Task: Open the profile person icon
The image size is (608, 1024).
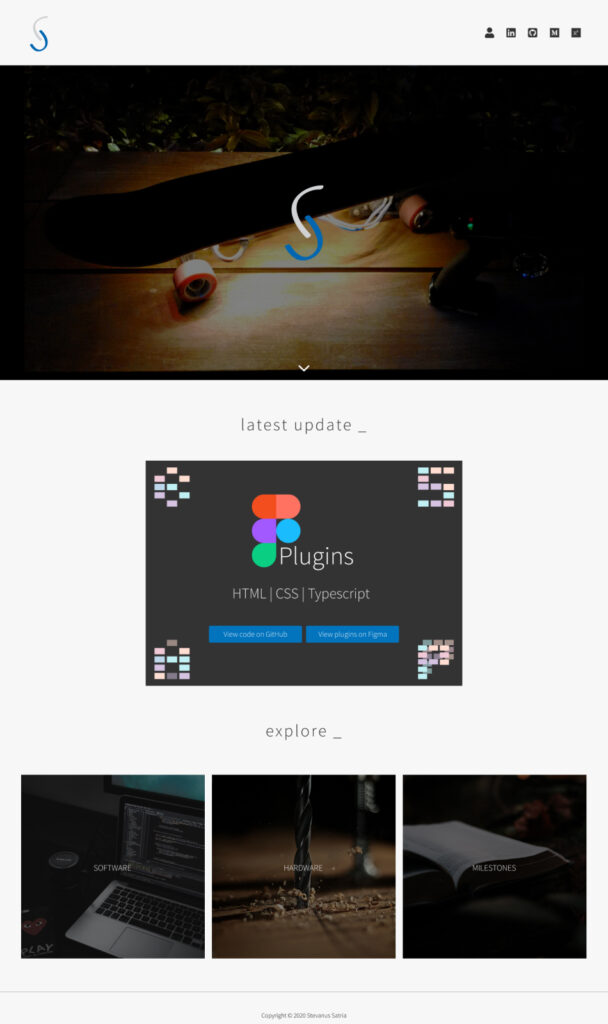Action: [489, 33]
